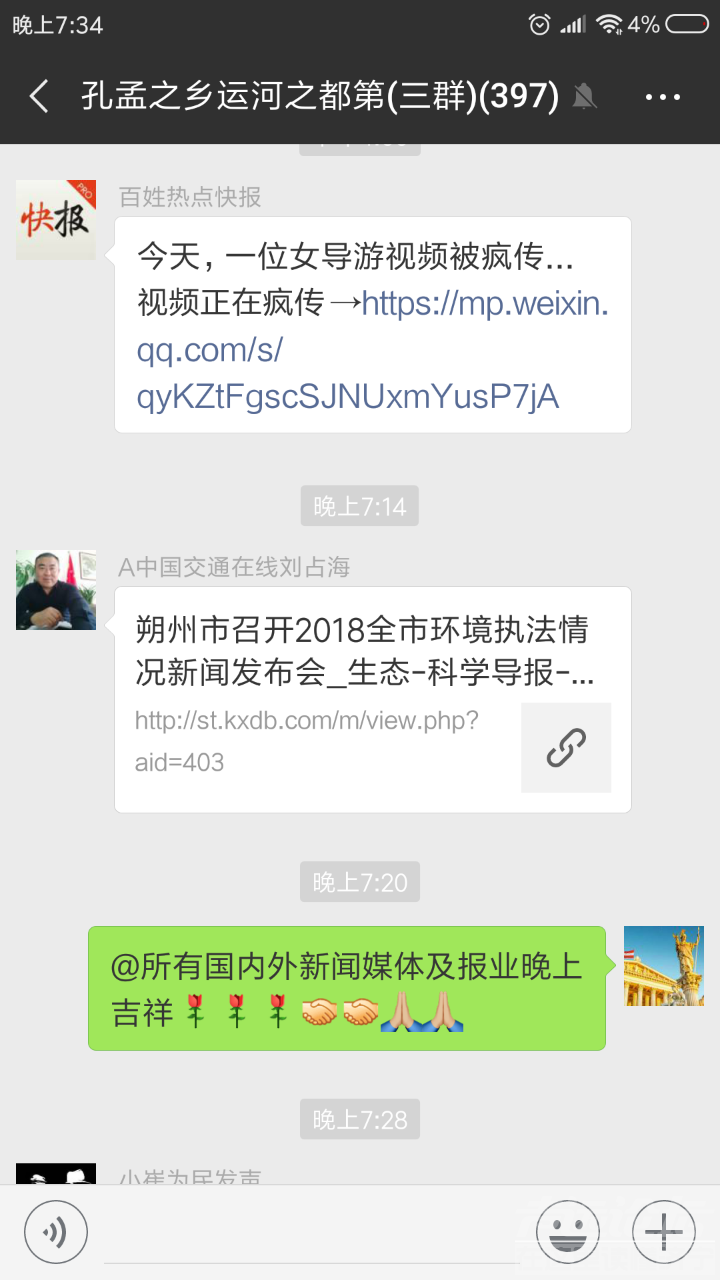
Task: Switch to voice message input
Action: (56, 1232)
